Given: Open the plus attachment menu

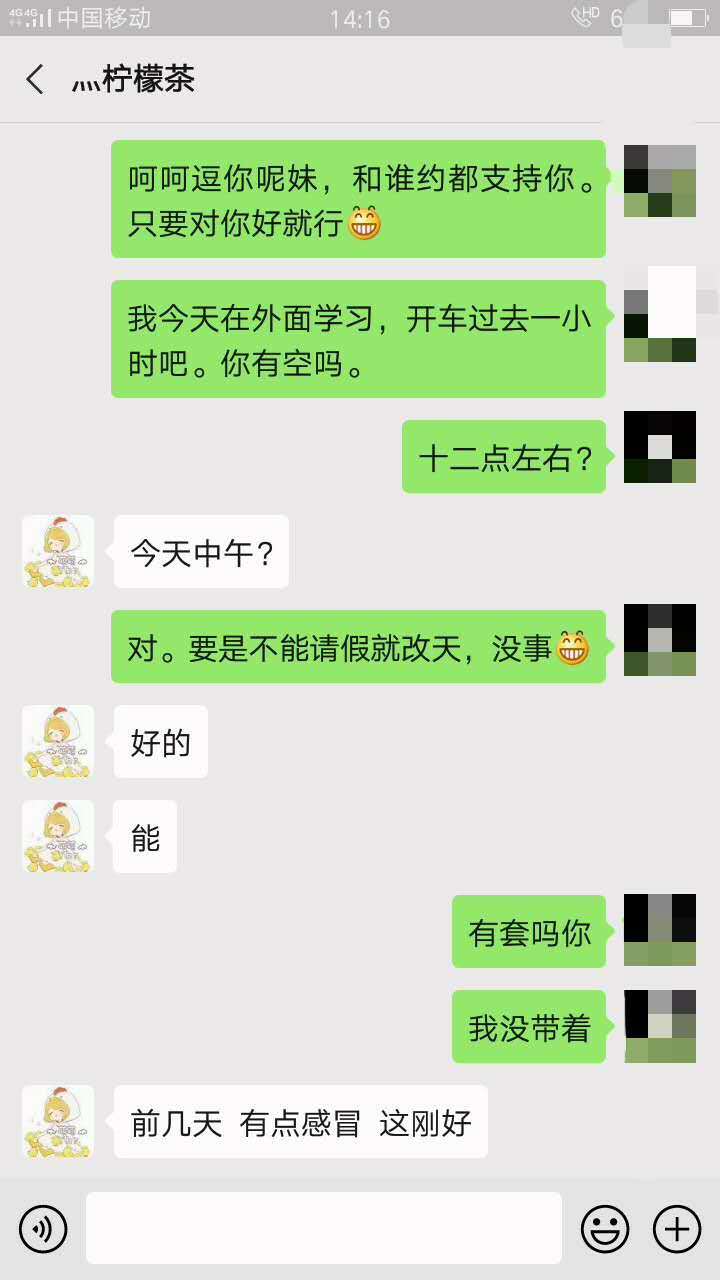Looking at the screenshot, I should (677, 1229).
